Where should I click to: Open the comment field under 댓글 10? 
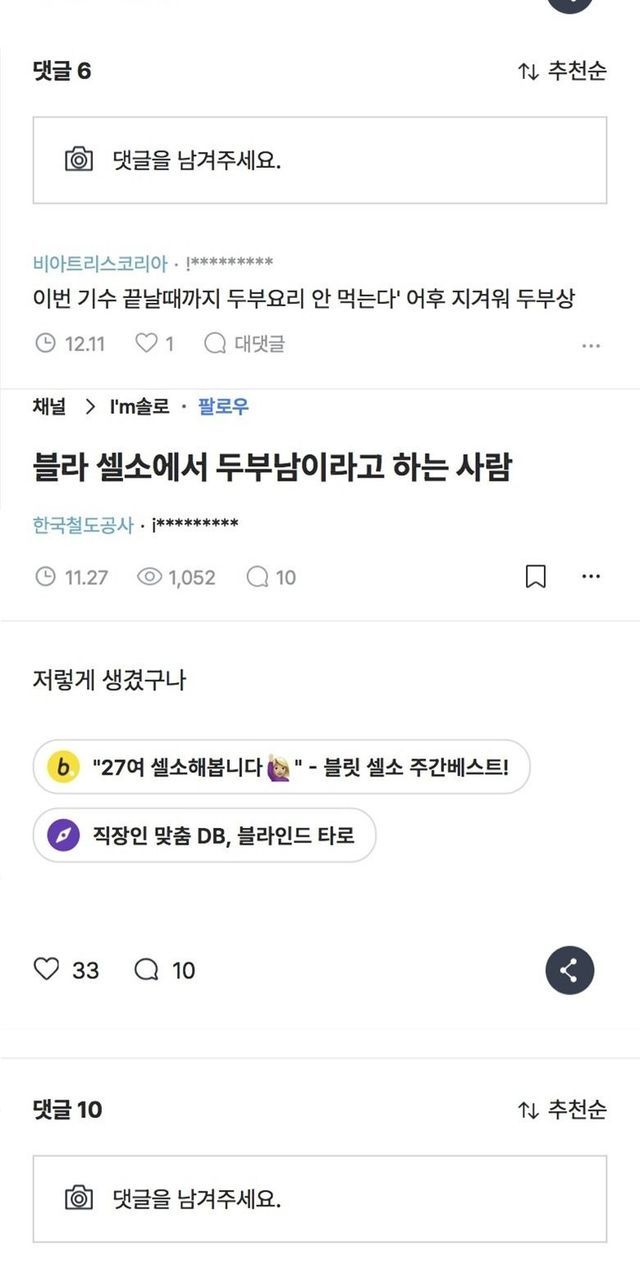click(320, 1199)
